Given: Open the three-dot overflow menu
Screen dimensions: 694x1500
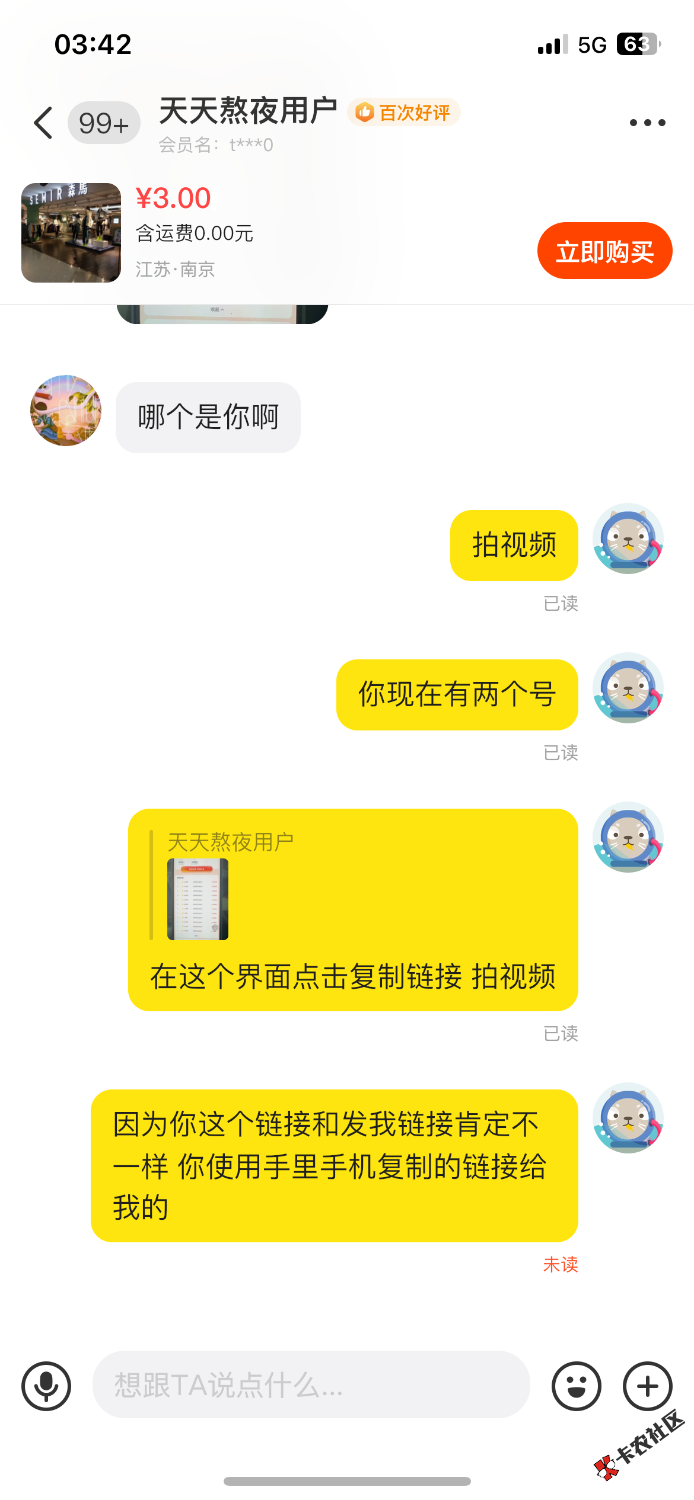Looking at the screenshot, I should click(x=647, y=123).
